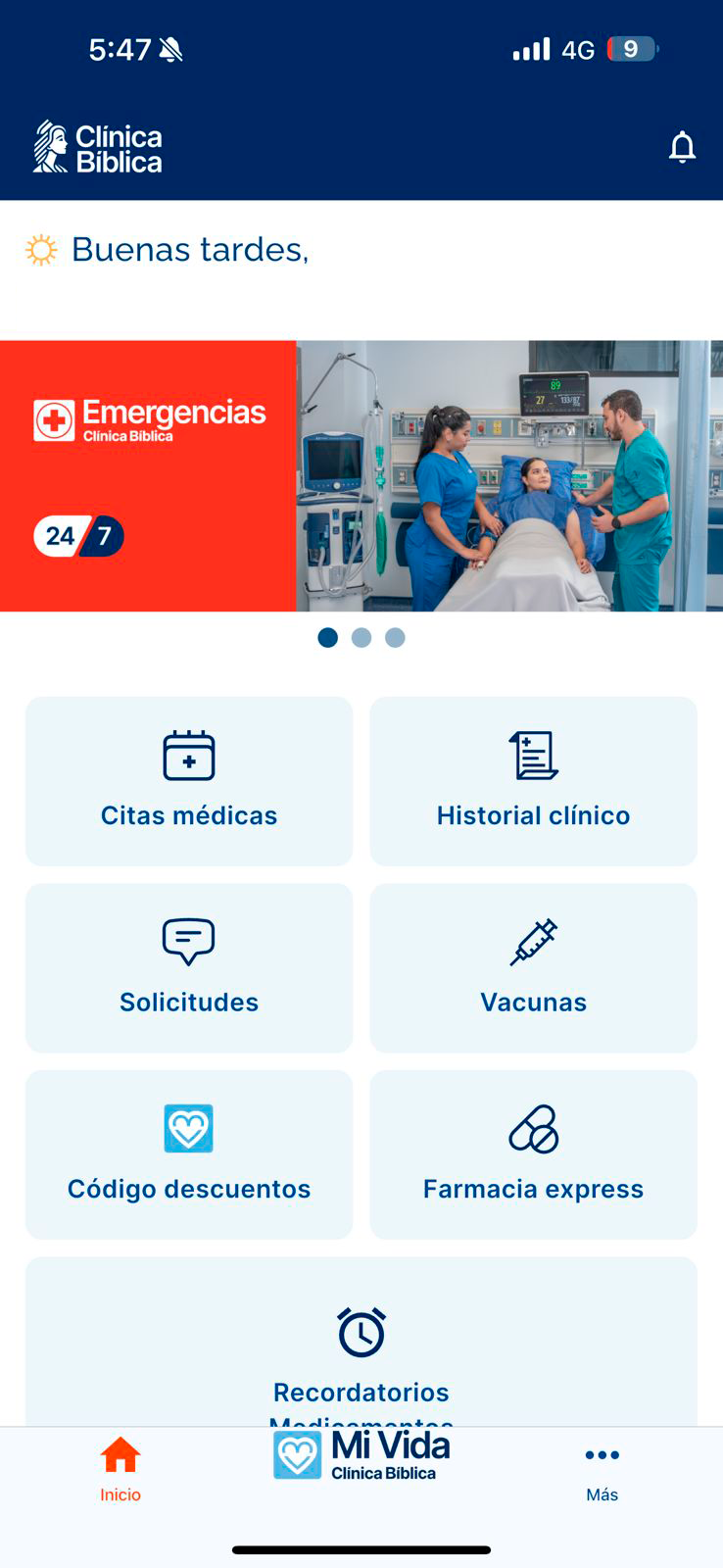Open Recordatorios Medicamentos card
The width and height of the screenshot is (723, 1568).
pyautogui.click(x=361, y=1352)
